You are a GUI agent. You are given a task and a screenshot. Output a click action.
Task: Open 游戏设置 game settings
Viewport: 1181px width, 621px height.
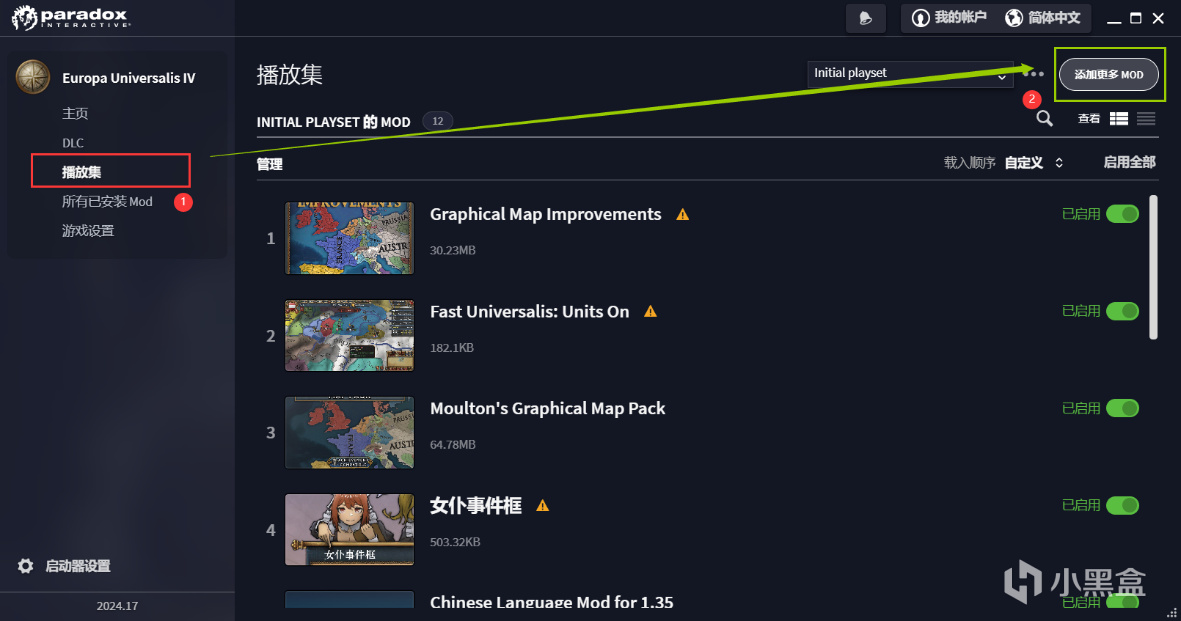(x=88, y=231)
